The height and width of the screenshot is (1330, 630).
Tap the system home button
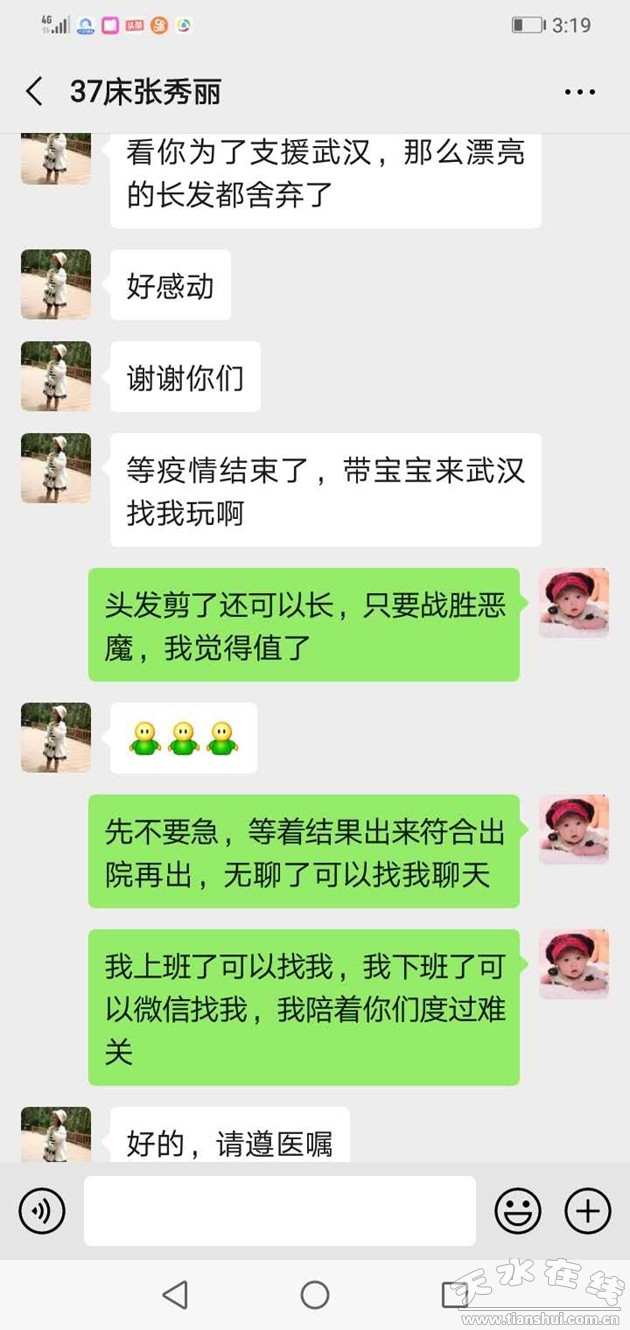pyautogui.click(x=315, y=1295)
